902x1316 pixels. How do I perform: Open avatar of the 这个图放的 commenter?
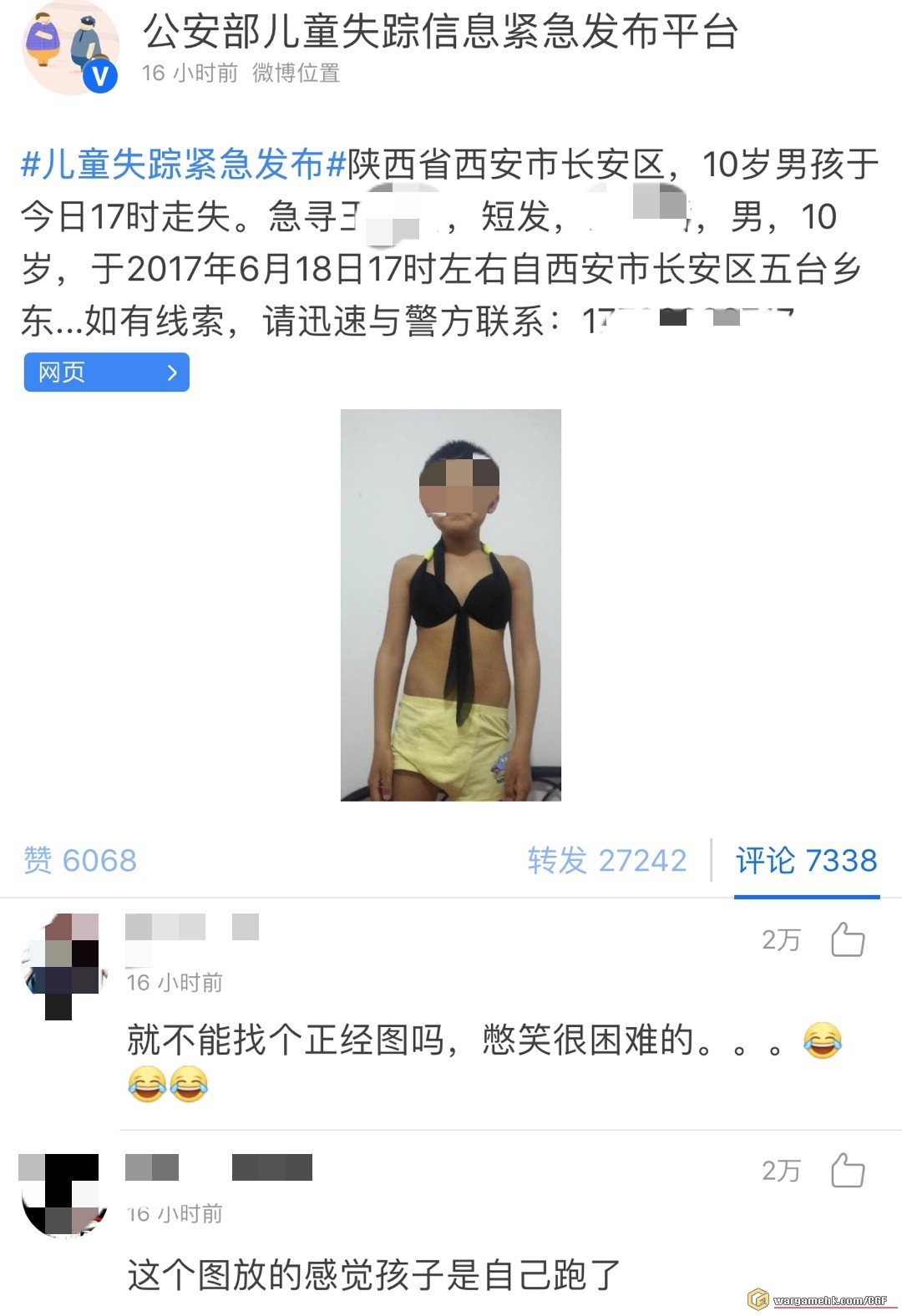tap(61, 1194)
